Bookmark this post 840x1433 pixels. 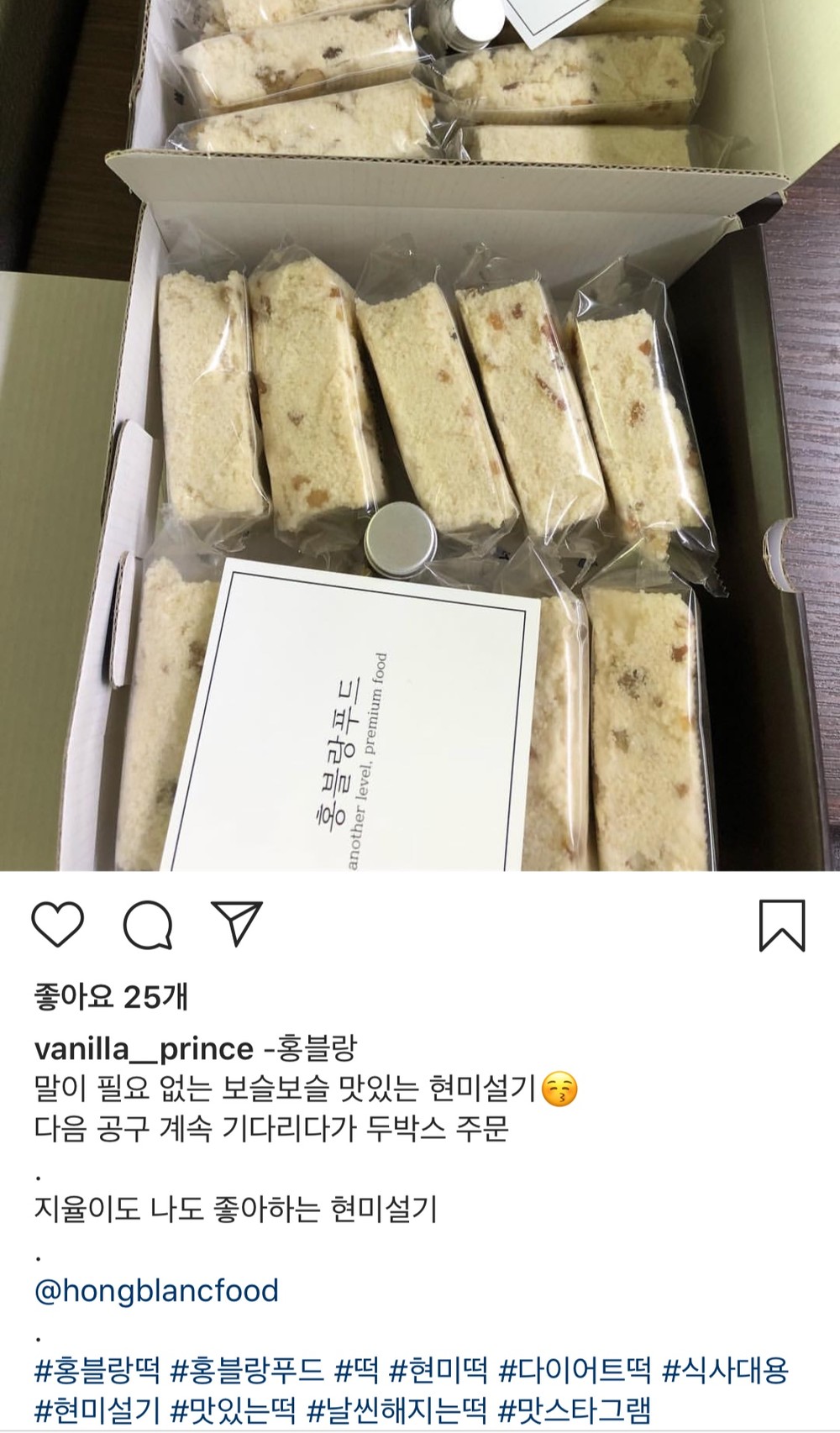(x=782, y=925)
